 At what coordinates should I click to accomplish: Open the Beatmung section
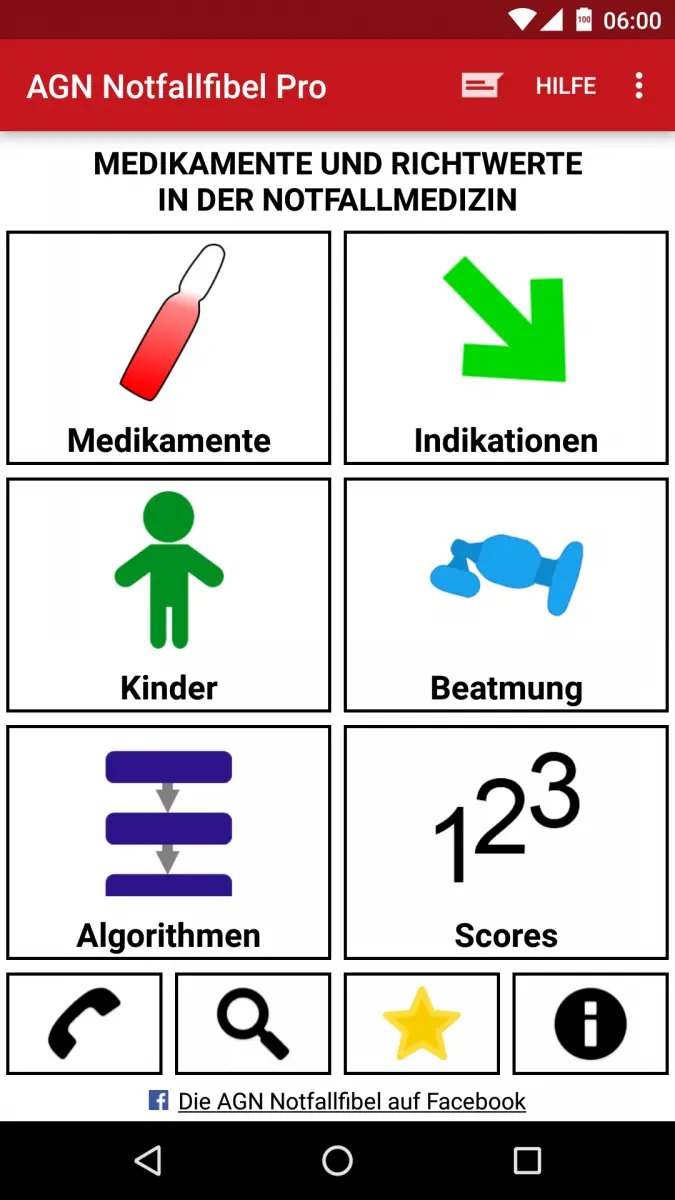(x=506, y=595)
